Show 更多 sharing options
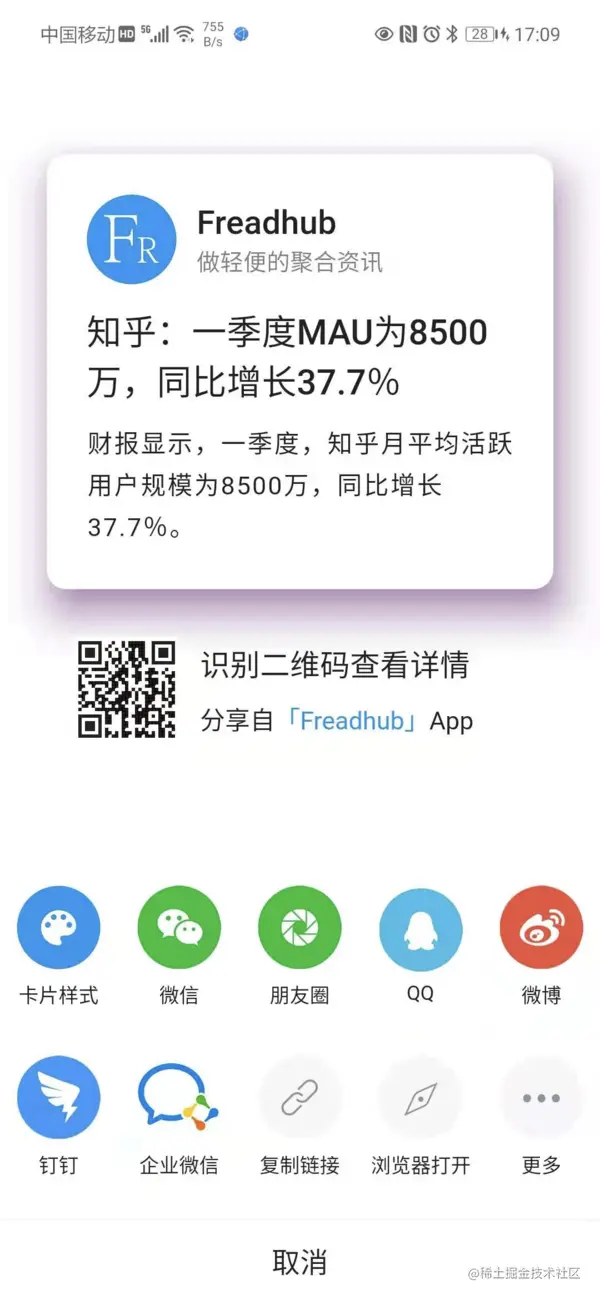Screen dimensions: 600x1300 (541, 1098)
